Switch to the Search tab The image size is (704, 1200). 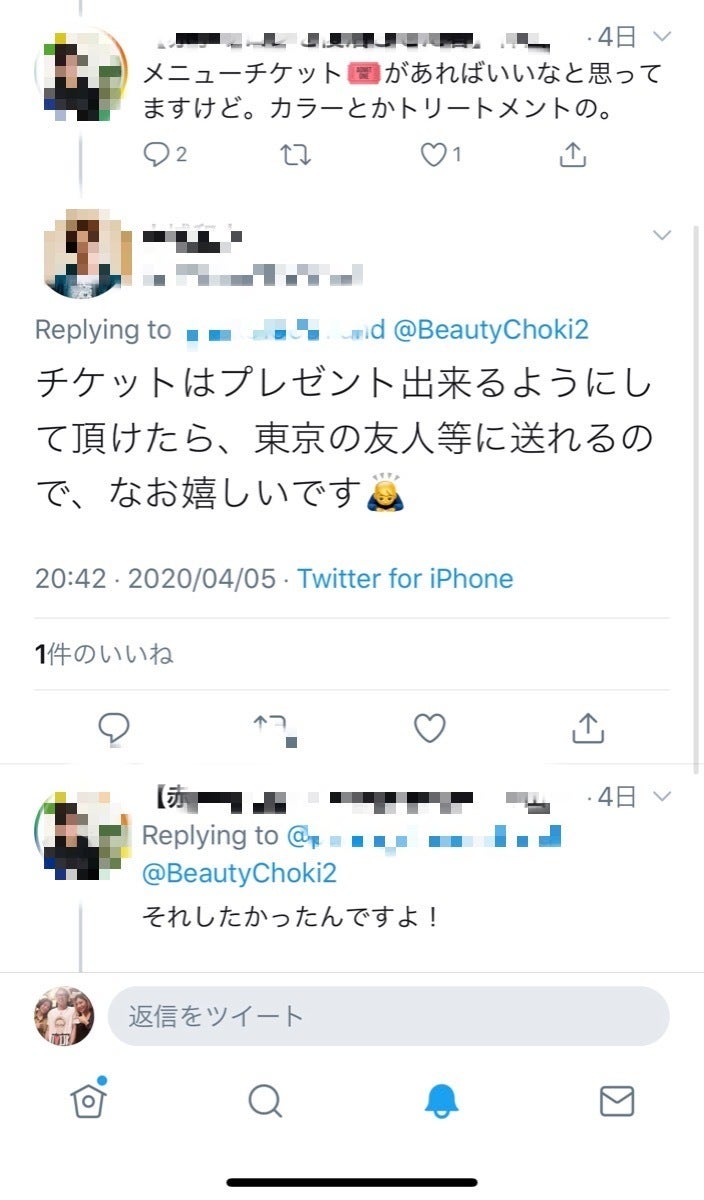point(265,1101)
